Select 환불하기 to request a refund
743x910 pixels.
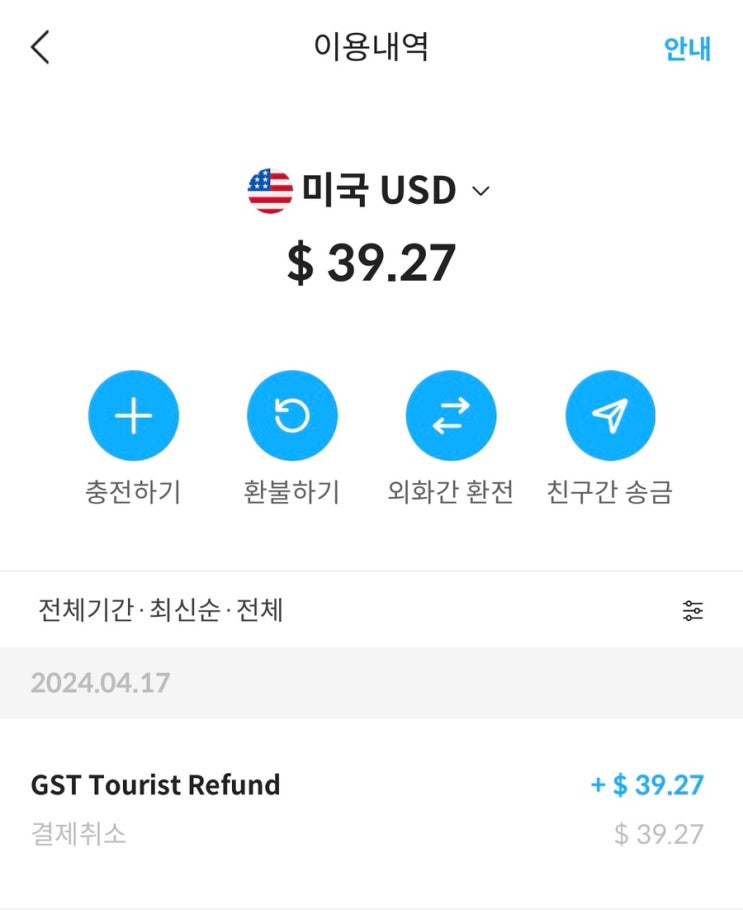point(292,416)
